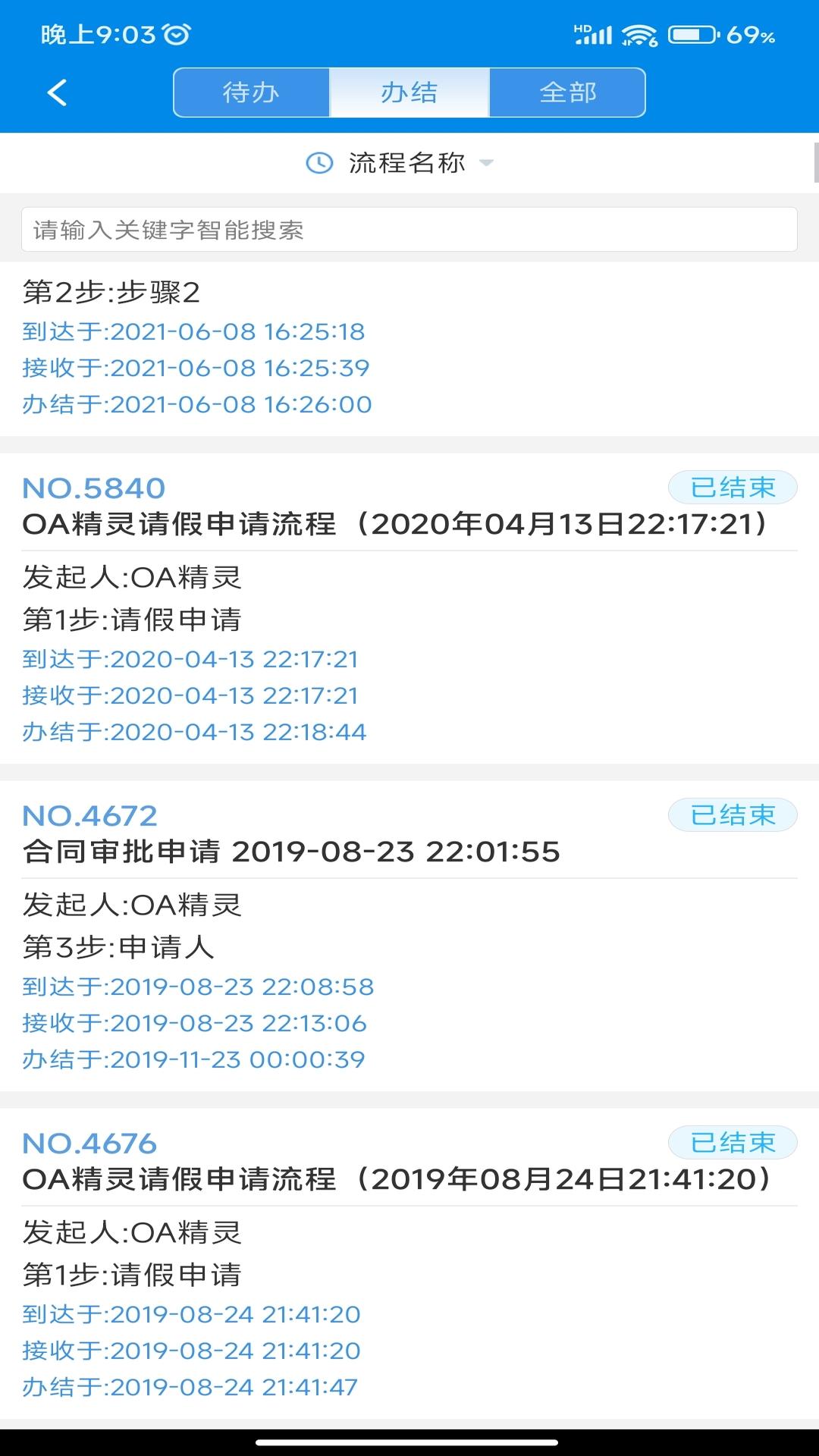
Task: Expand the 流程名称 dropdown
Action: pos(406,163)
